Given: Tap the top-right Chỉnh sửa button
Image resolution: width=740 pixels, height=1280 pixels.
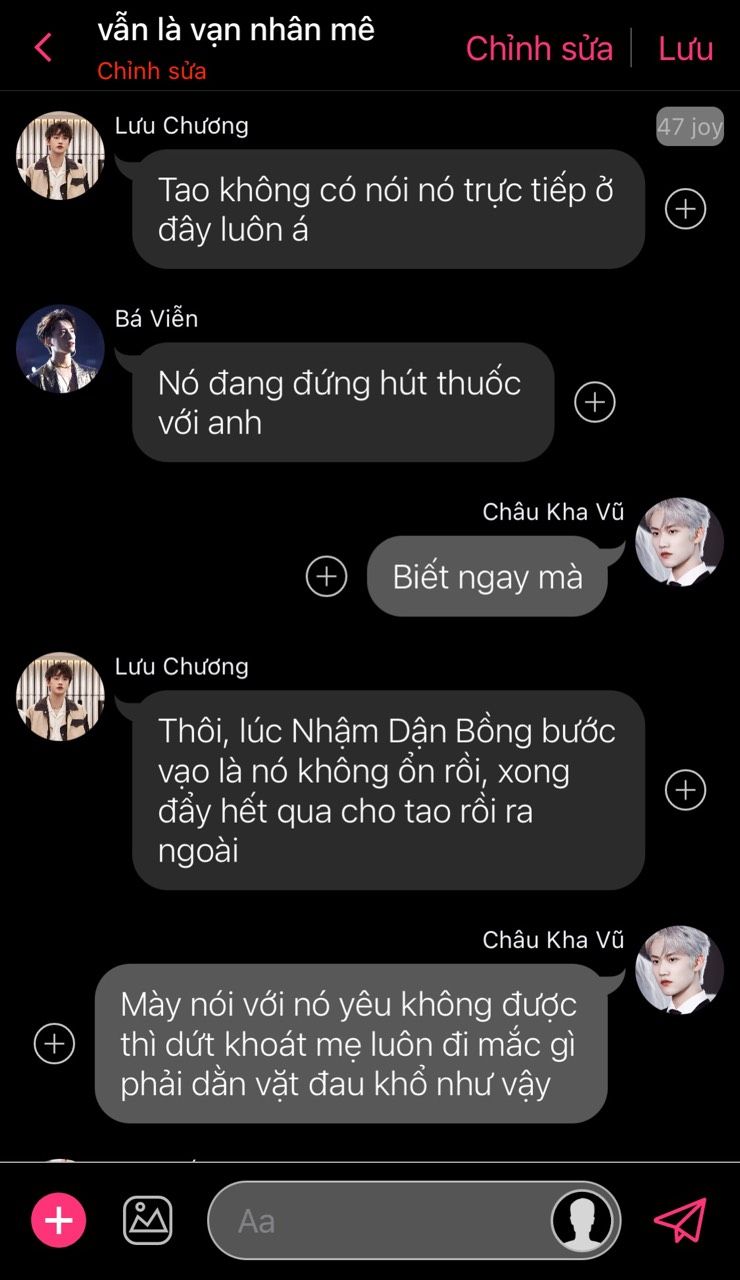Looking at the screenshot, I should tap(539, 48).
